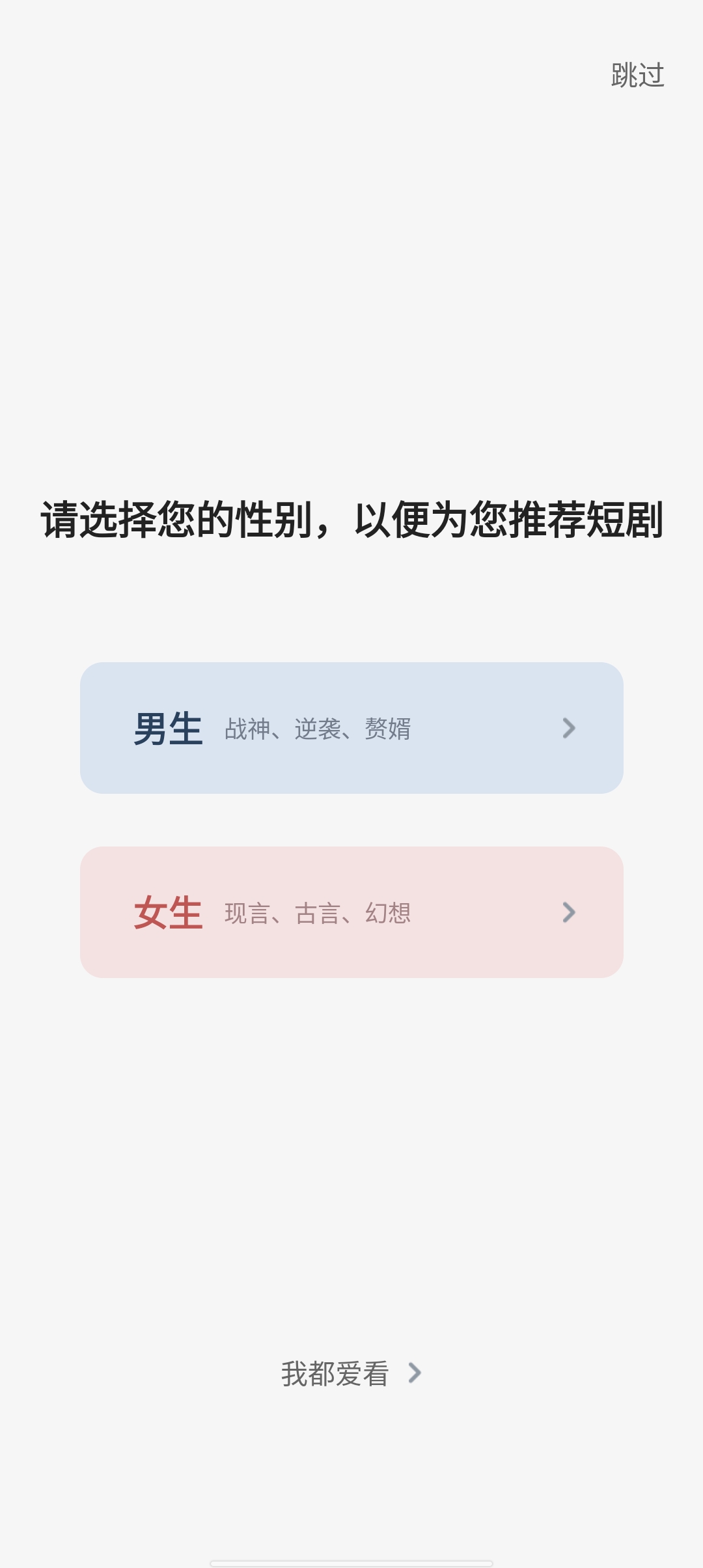This screenshot has height=1568, width=703.
Task: Select female recommendation option
Action: tap(351, 912)
